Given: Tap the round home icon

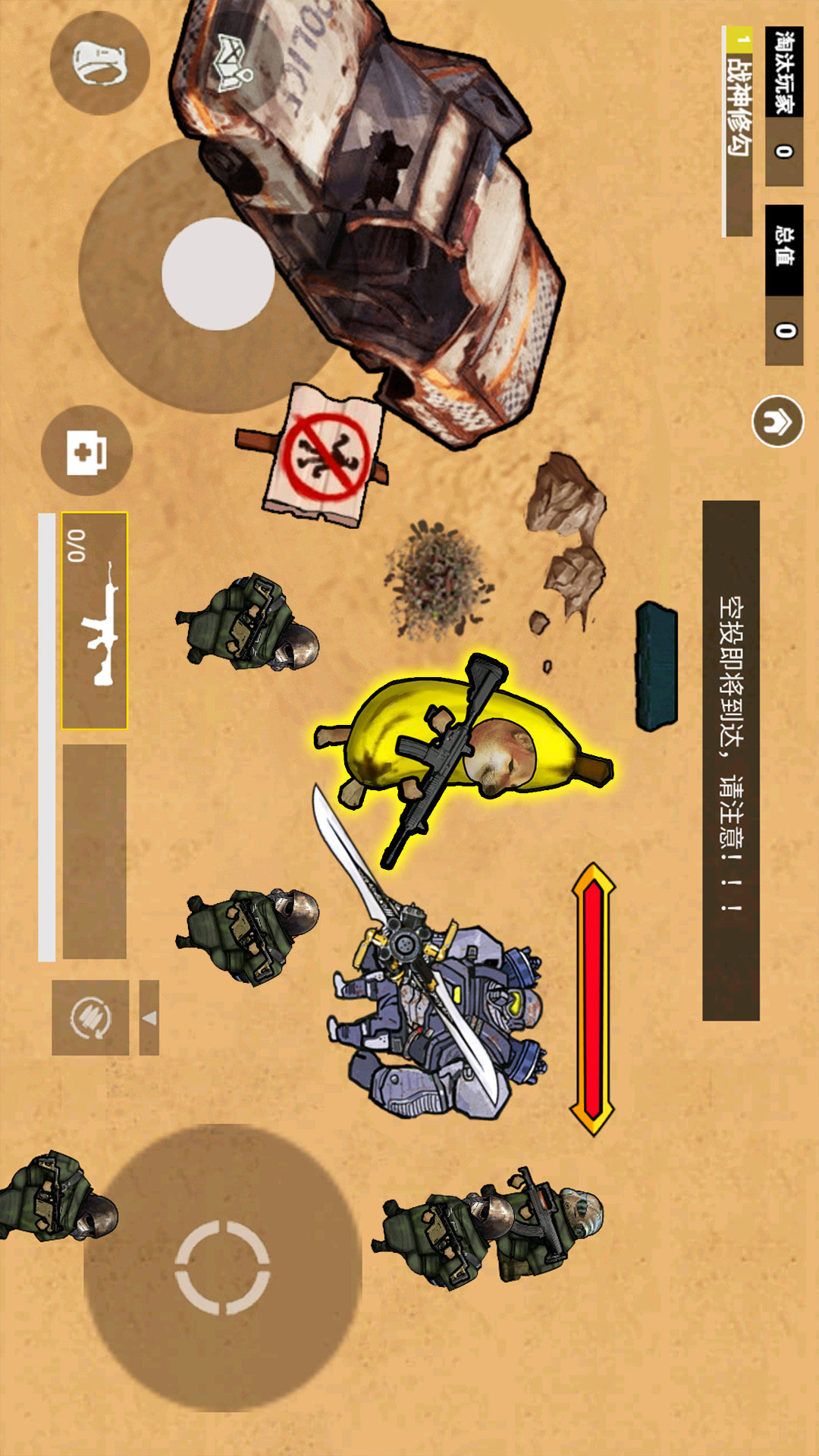Looking at the screenshot, I should click(778, 422).
